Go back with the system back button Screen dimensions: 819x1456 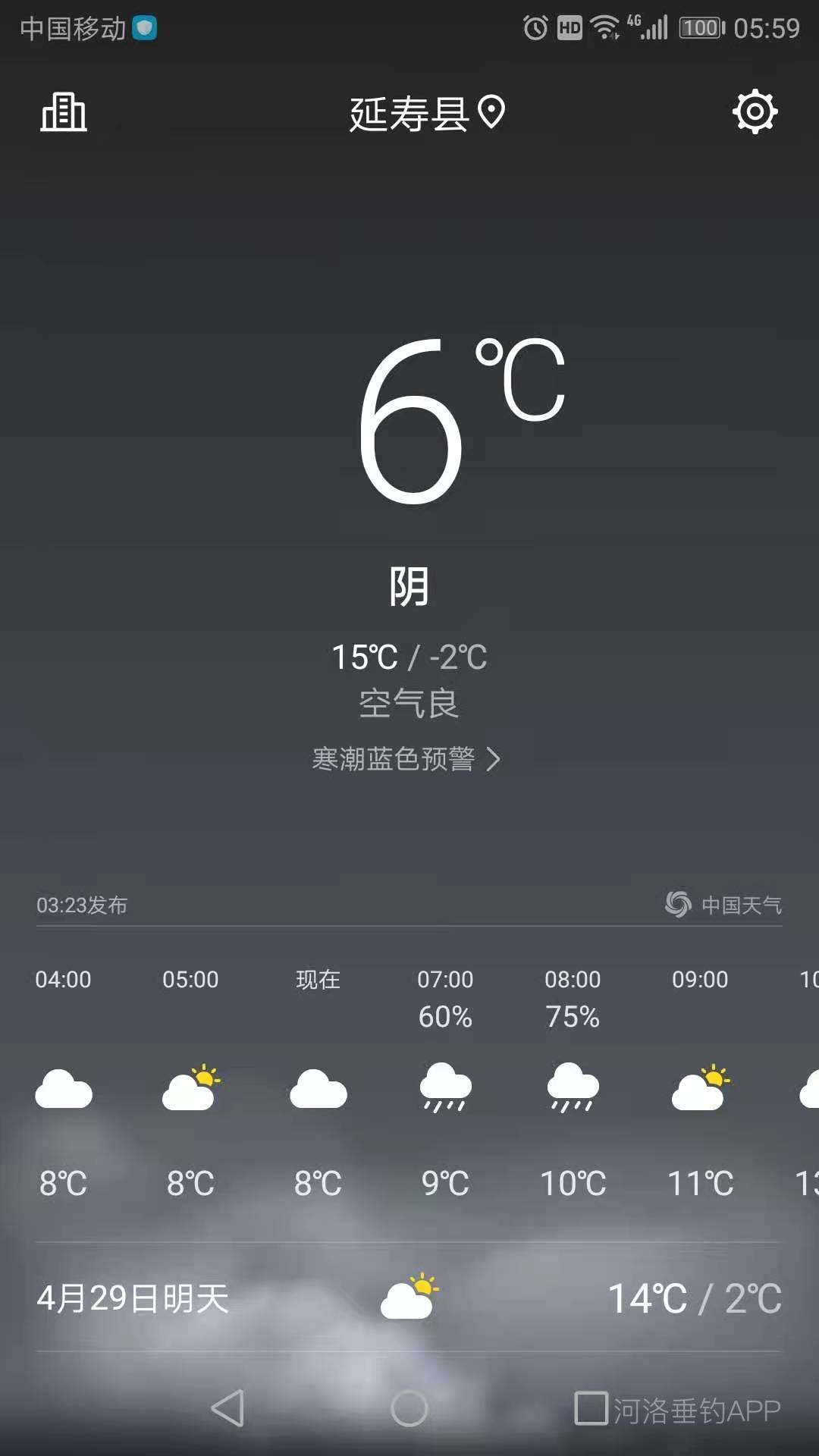pyautogui.click(x=227, y=1408)
